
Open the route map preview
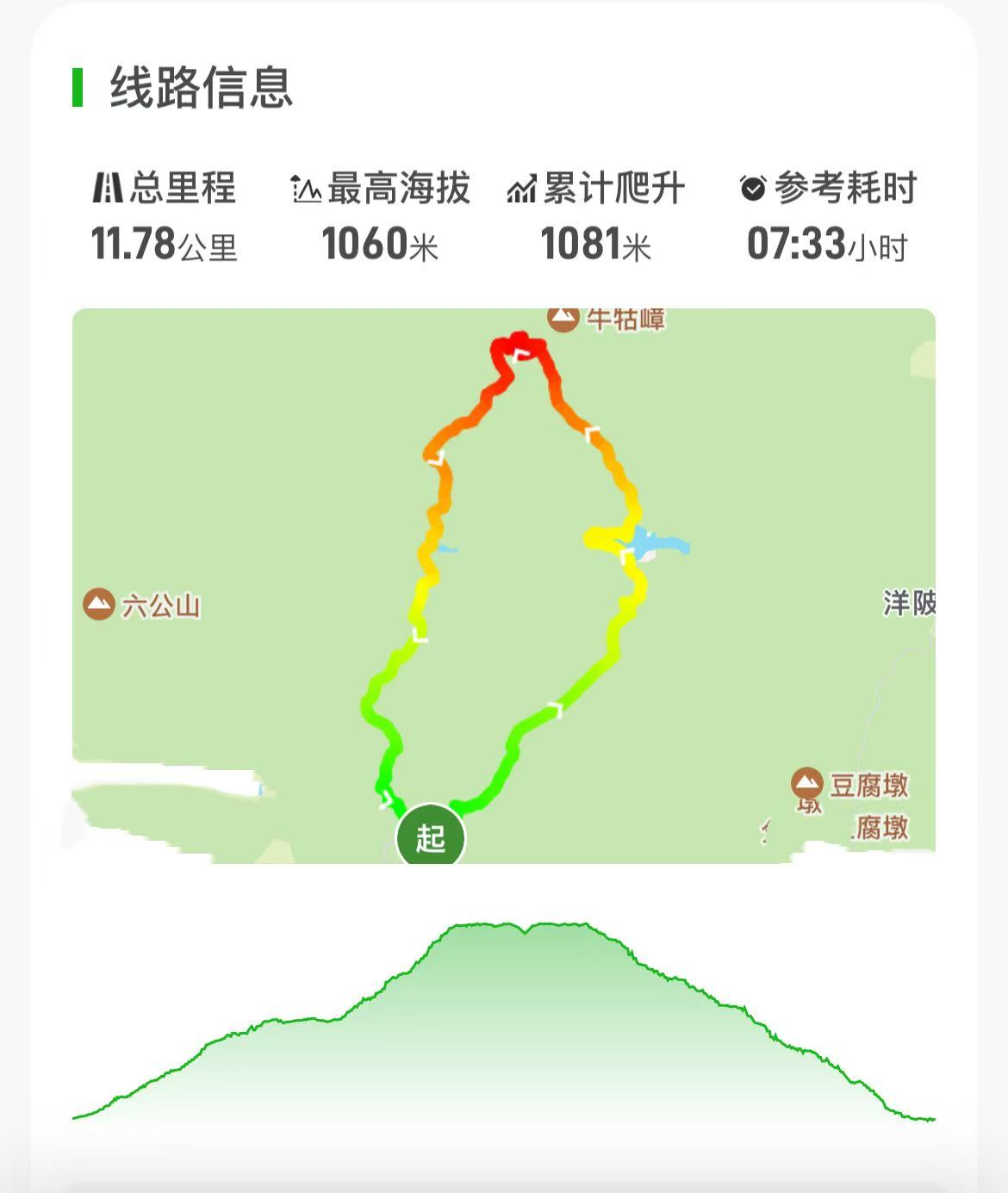coord(504,586)
